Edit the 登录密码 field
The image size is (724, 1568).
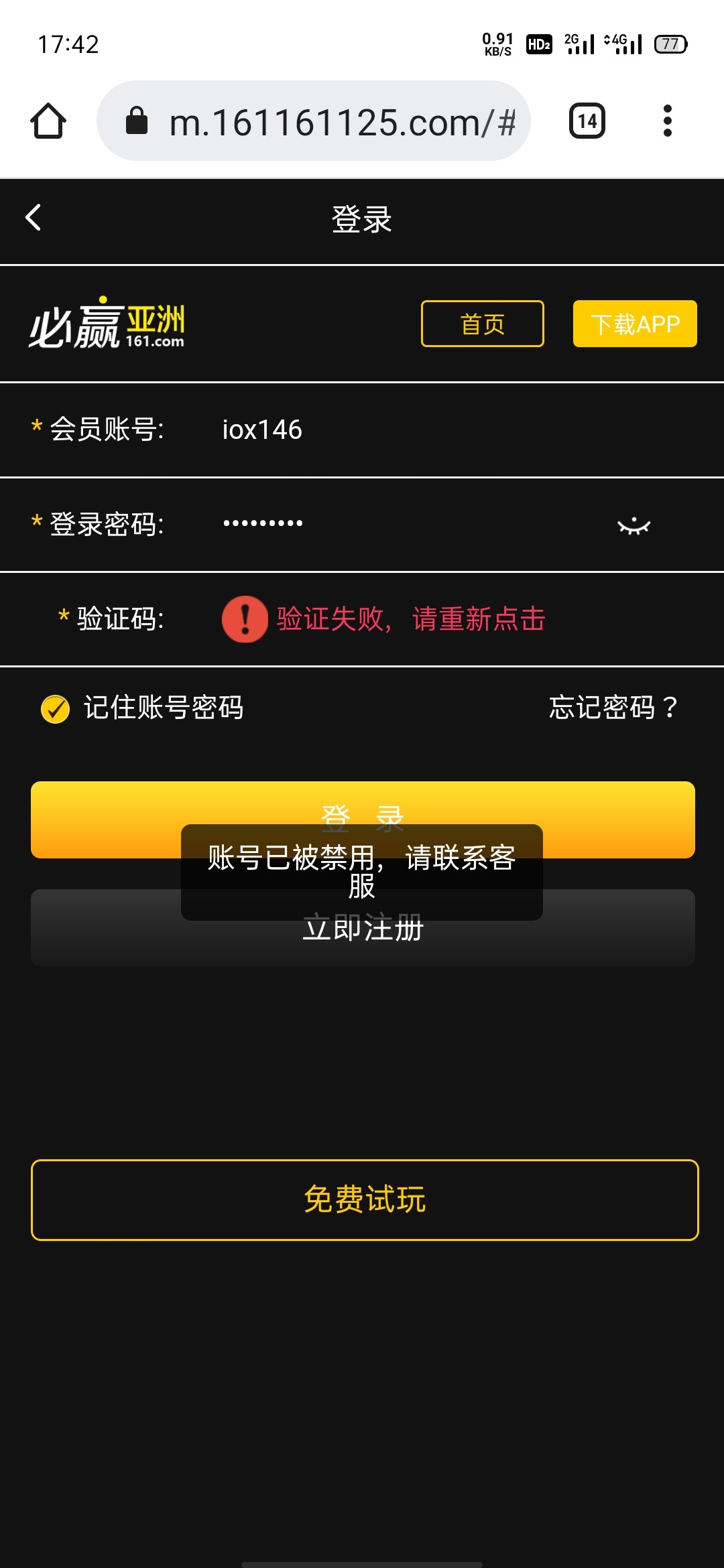coord(362,524)
